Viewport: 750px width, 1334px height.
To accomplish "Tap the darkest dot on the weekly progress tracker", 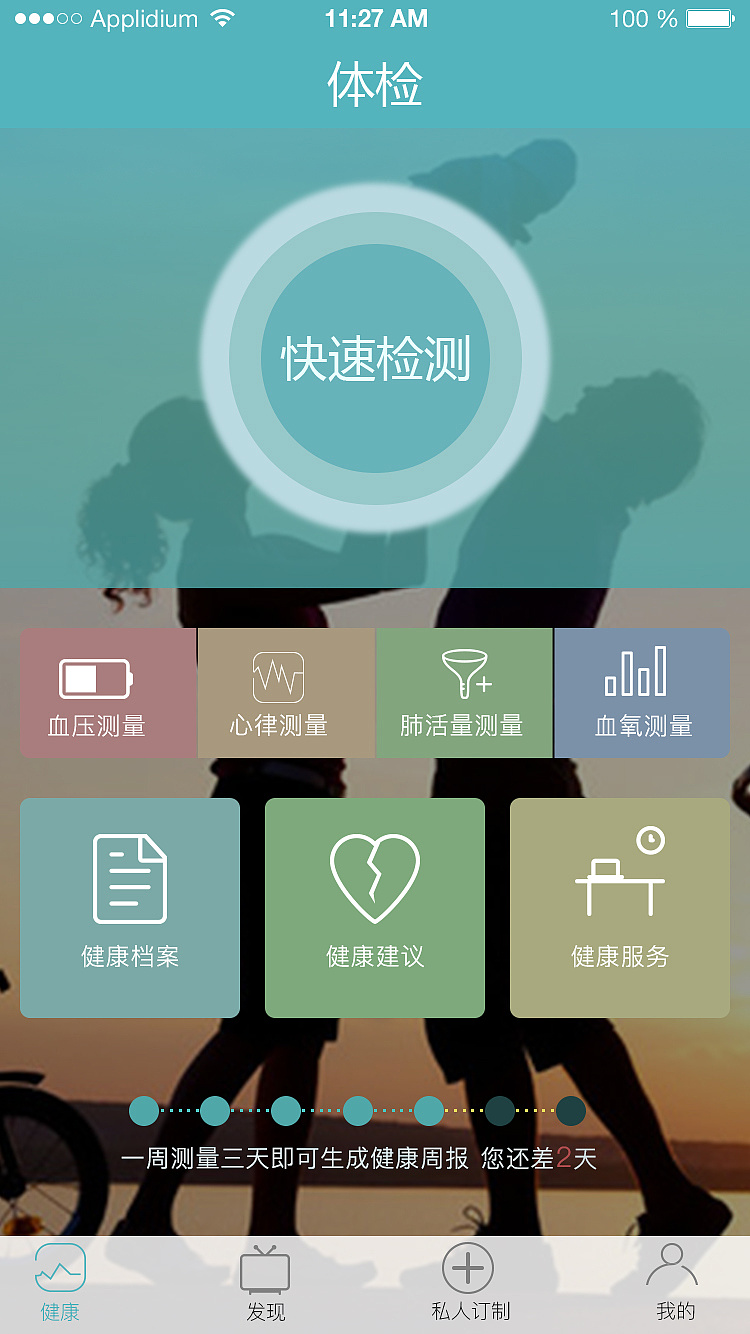I will point(571,1109).
